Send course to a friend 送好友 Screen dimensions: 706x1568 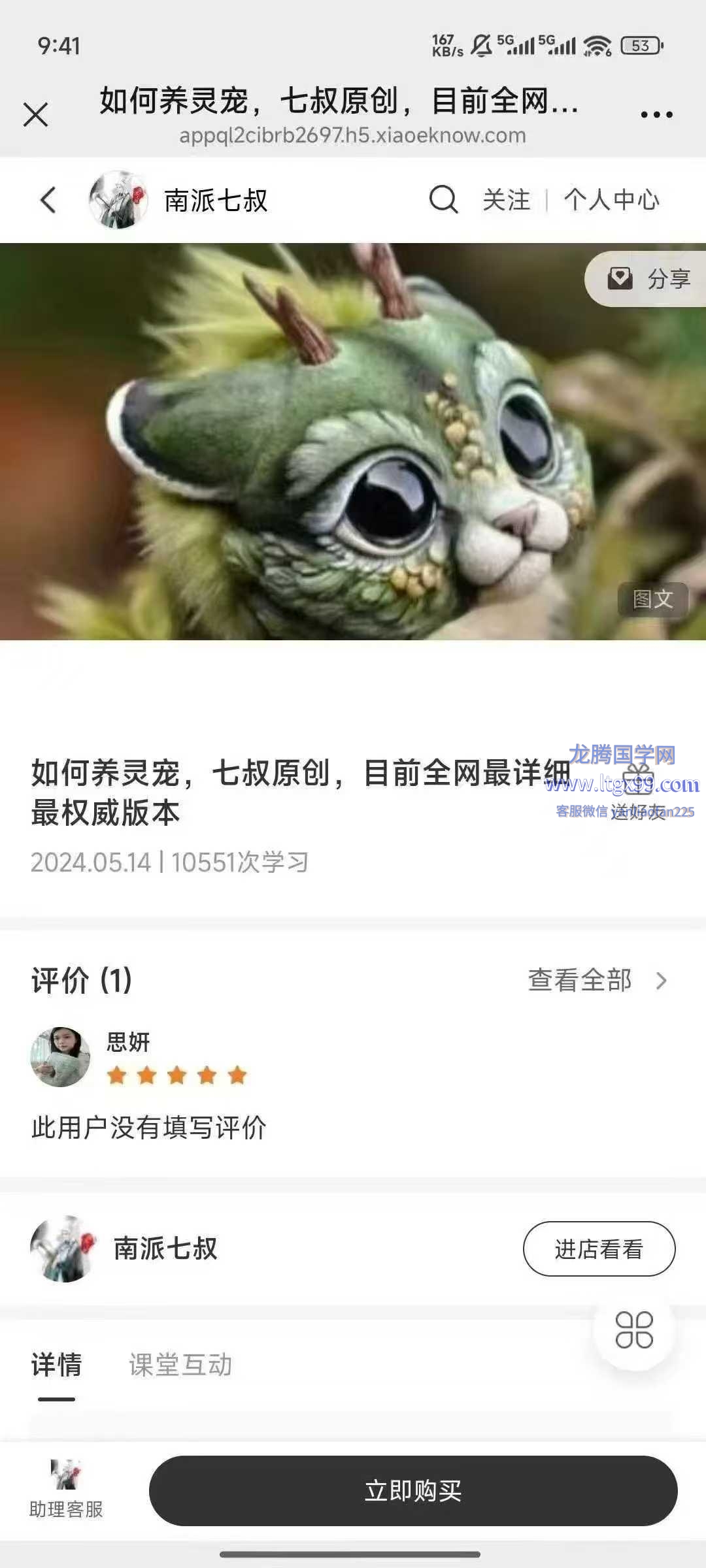(x=638, y=794)
